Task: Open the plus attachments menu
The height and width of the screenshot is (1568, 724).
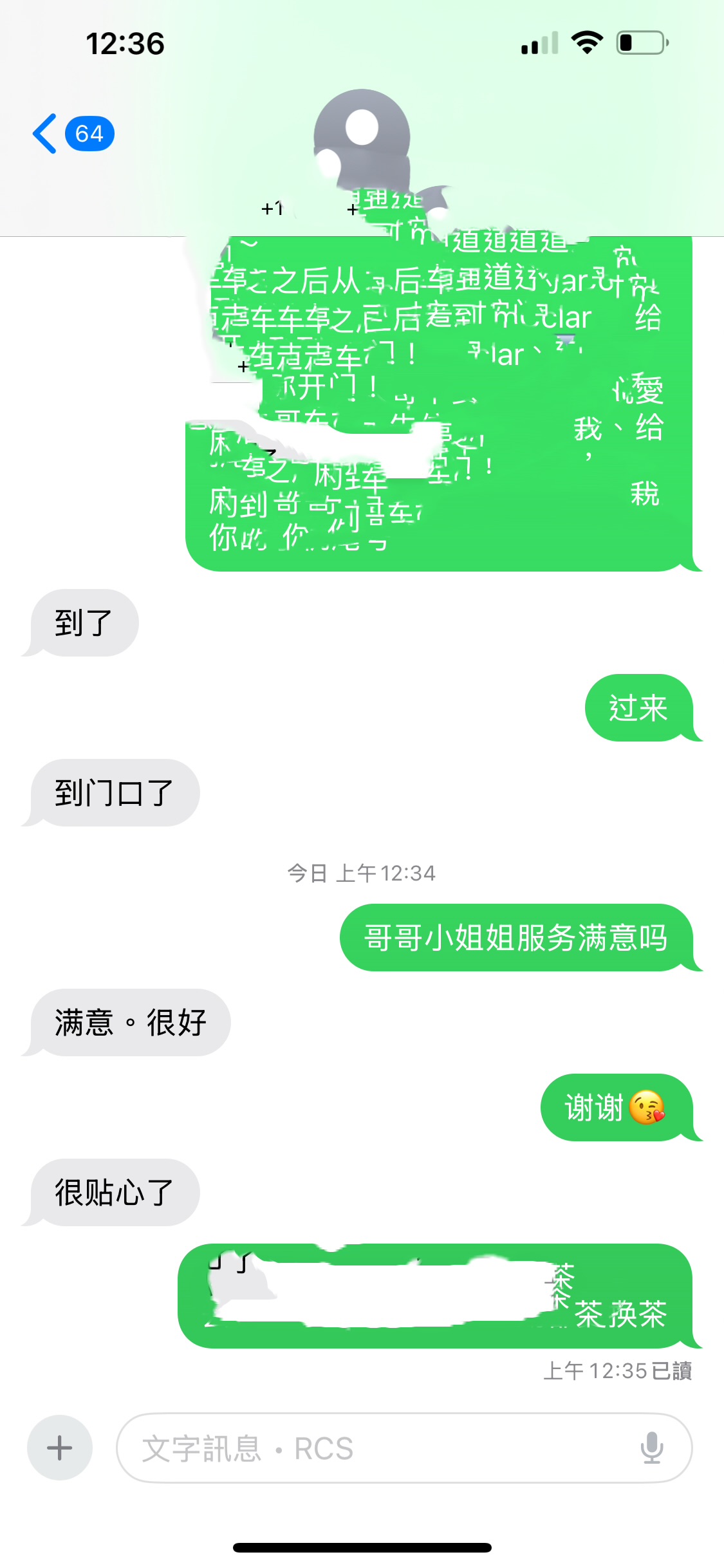Action: pyautogui.click(x=60, y=1448)
